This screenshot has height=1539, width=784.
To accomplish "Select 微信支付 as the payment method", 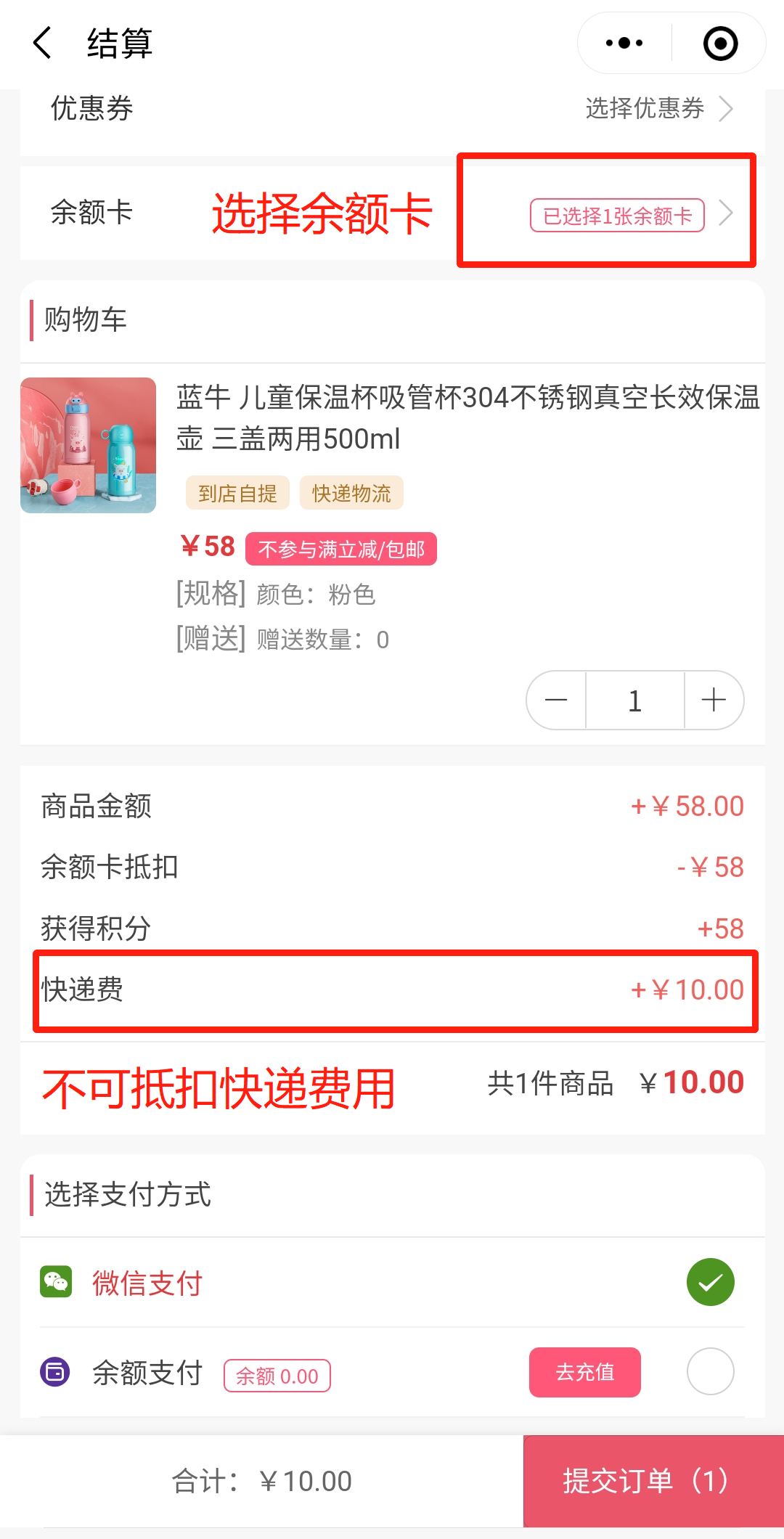I will [392, 1282].
